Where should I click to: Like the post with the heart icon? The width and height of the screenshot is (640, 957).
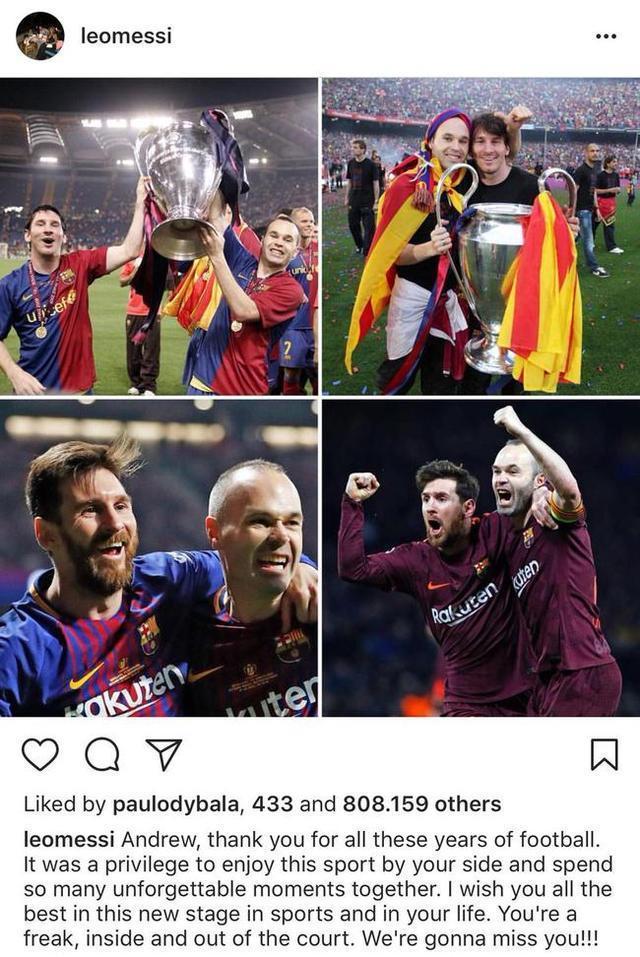pos(40,754)
